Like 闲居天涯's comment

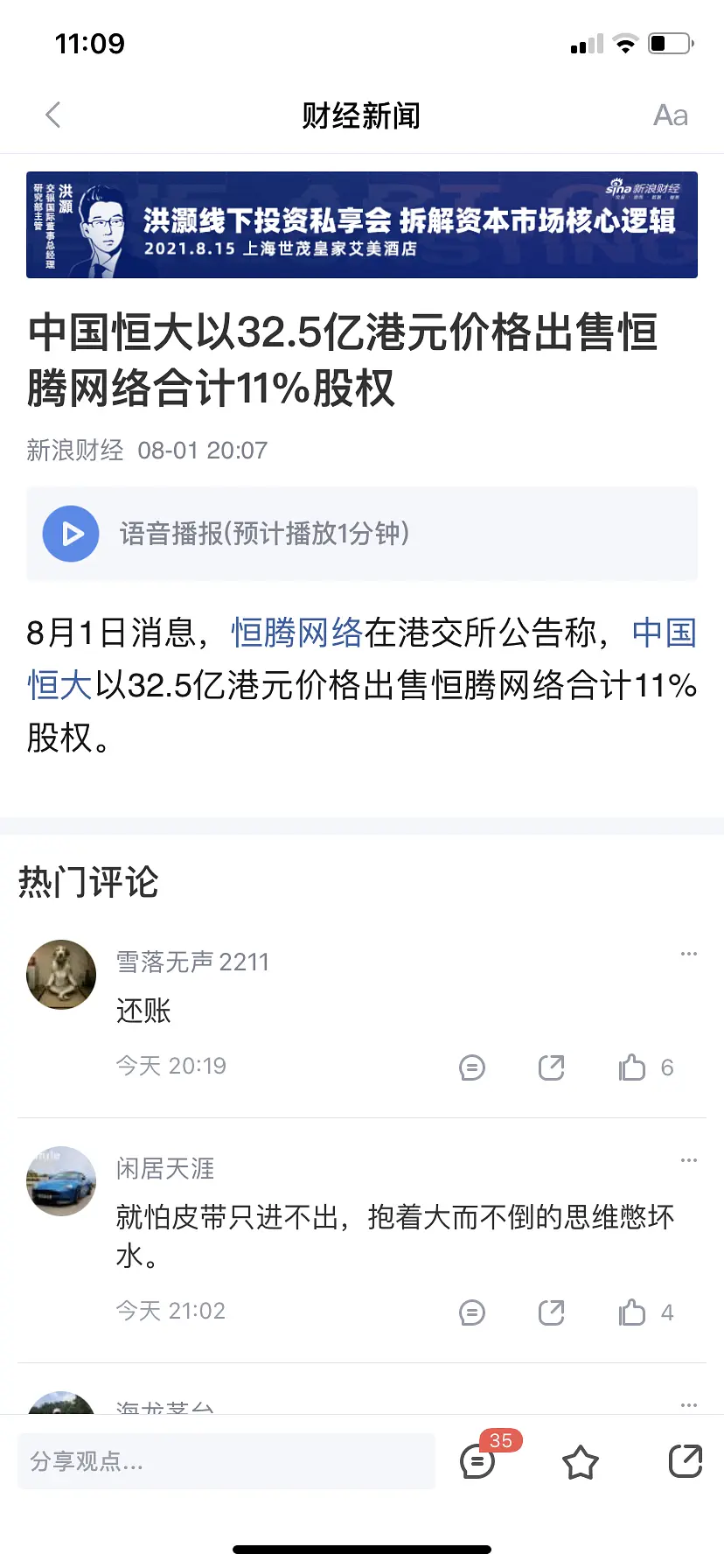632,1312
